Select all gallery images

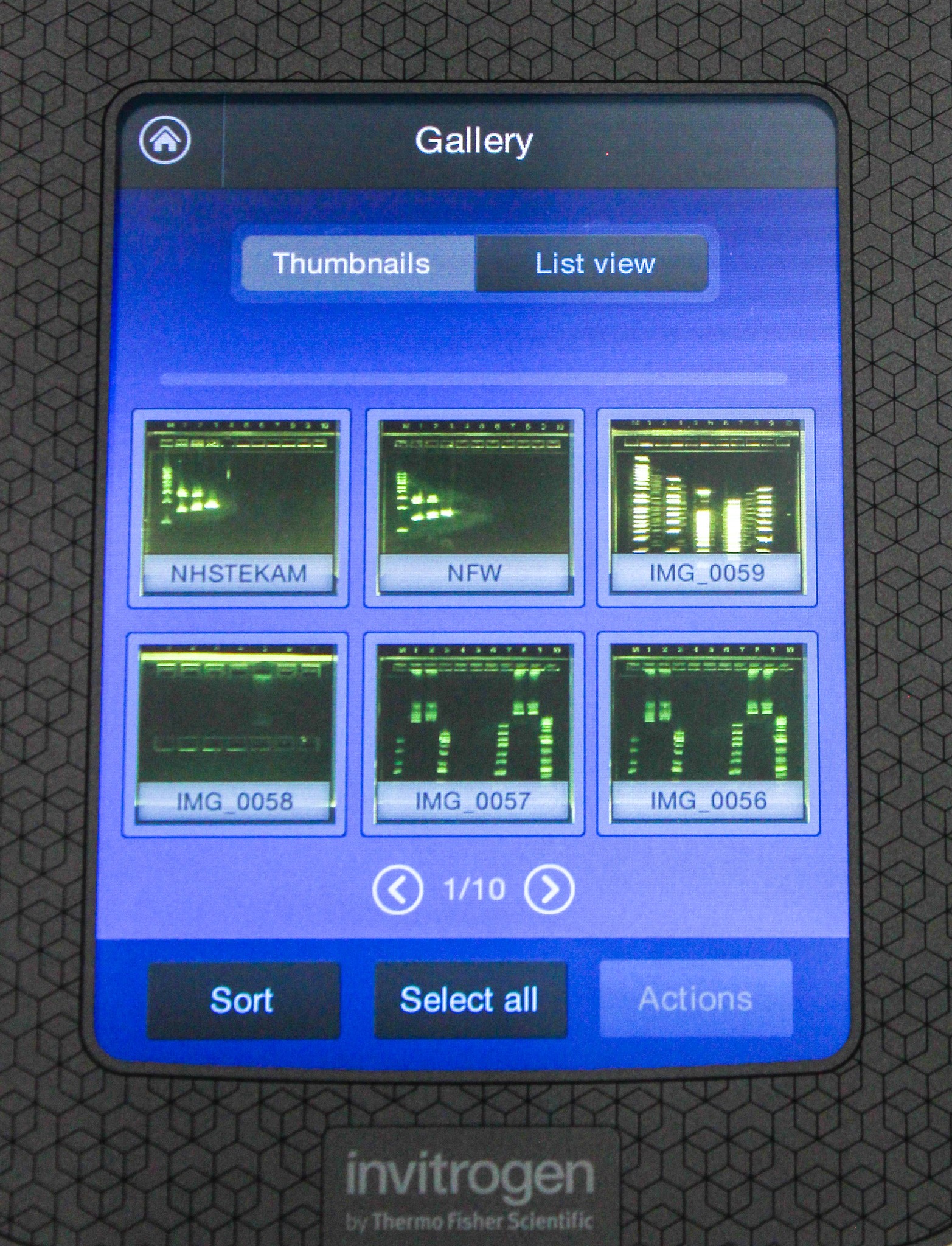[470, 998]
